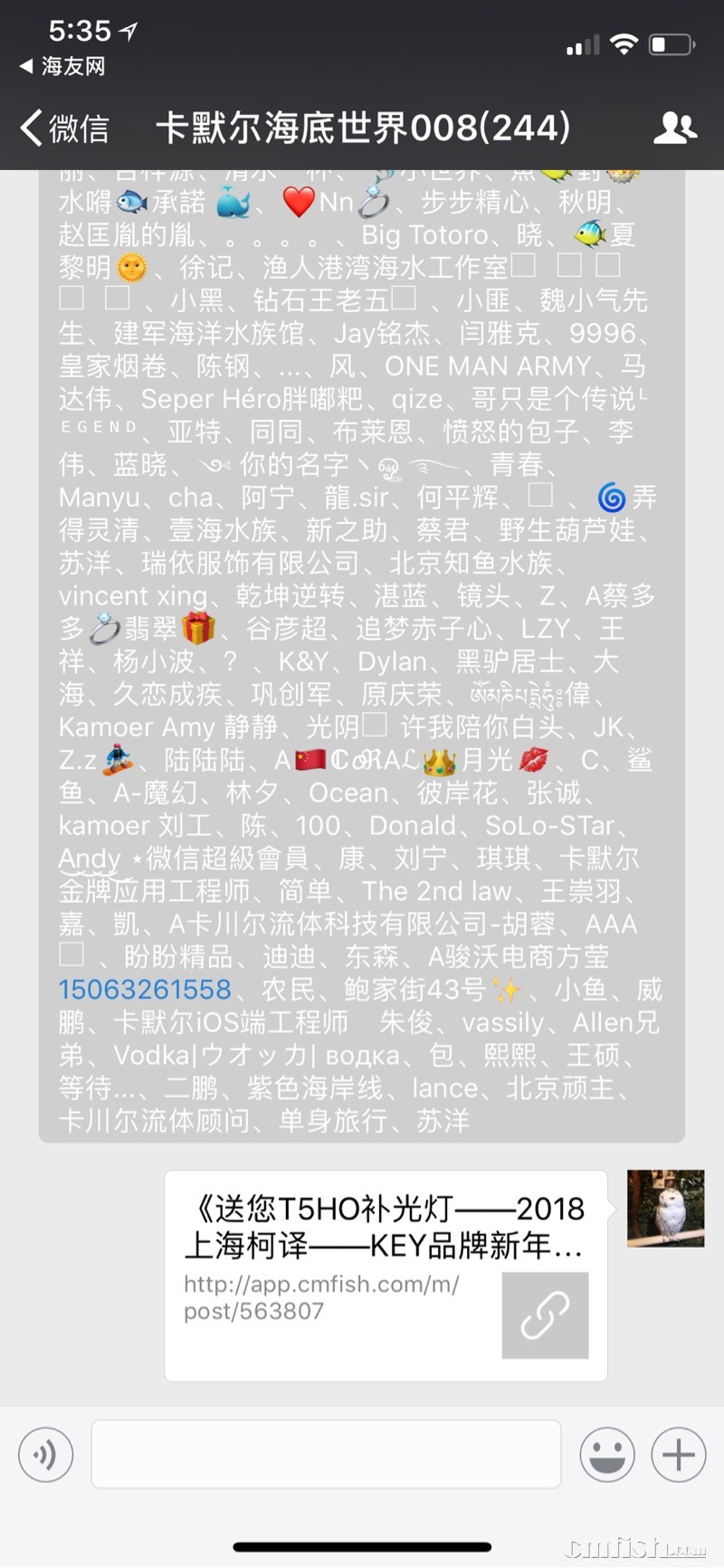Open the emoji sticker panel

pyautogui.click(x=607, y=1454)
